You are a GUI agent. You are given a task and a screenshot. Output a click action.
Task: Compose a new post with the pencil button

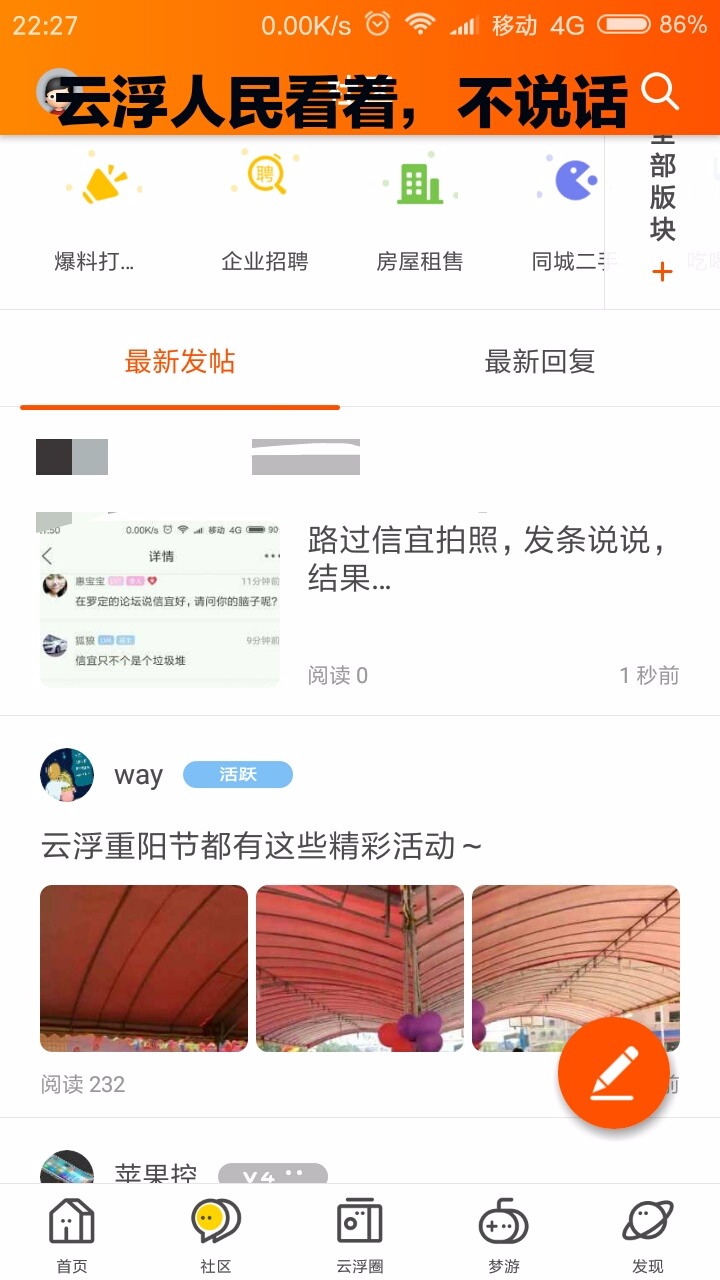[613, 1073]
